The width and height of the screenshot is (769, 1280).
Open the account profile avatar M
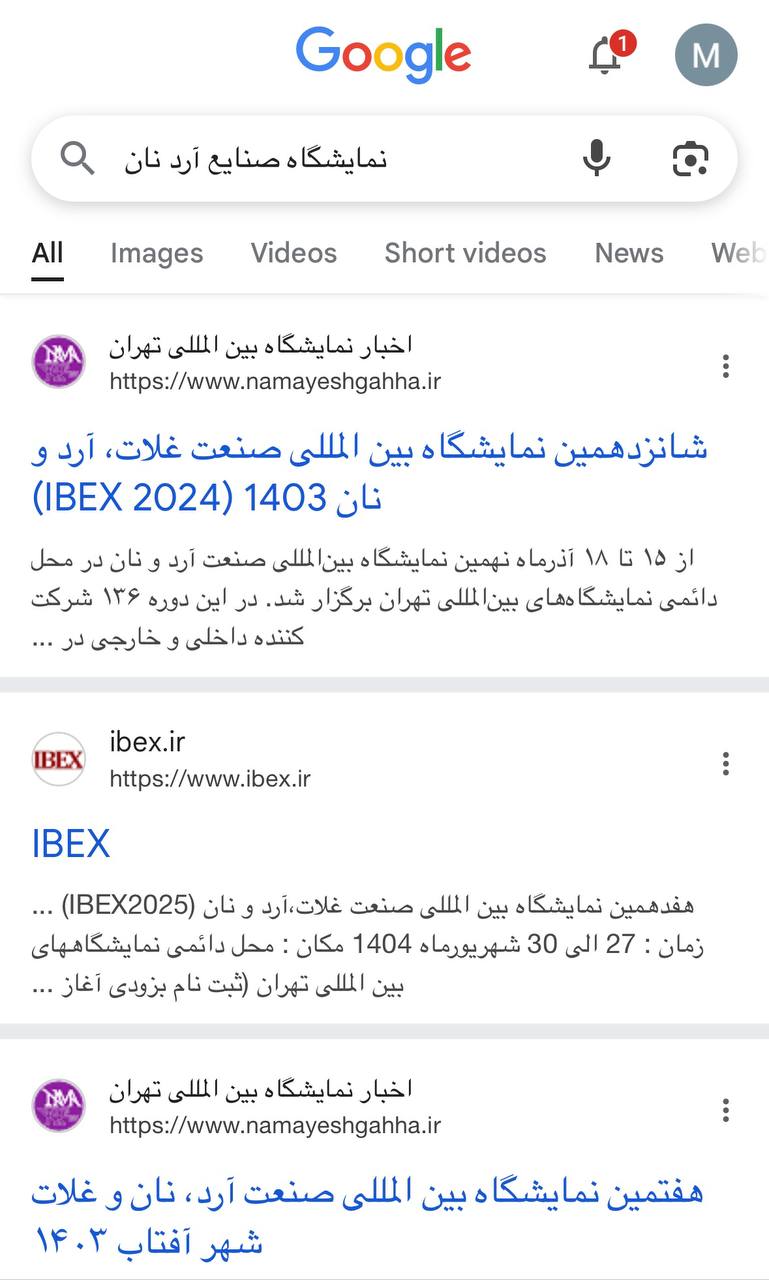coord(706,55)
